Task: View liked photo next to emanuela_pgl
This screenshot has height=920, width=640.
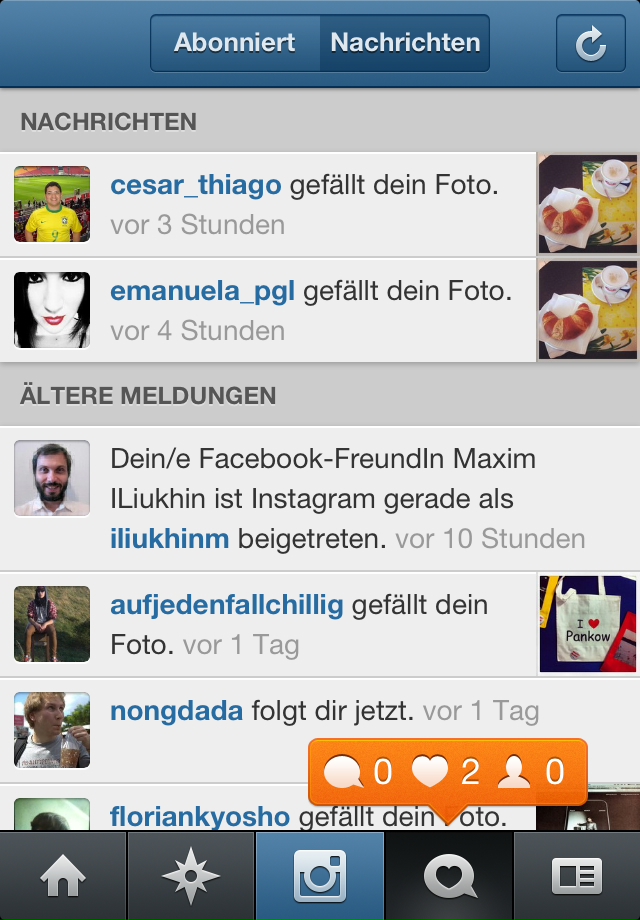Action: tap(587, 310)
